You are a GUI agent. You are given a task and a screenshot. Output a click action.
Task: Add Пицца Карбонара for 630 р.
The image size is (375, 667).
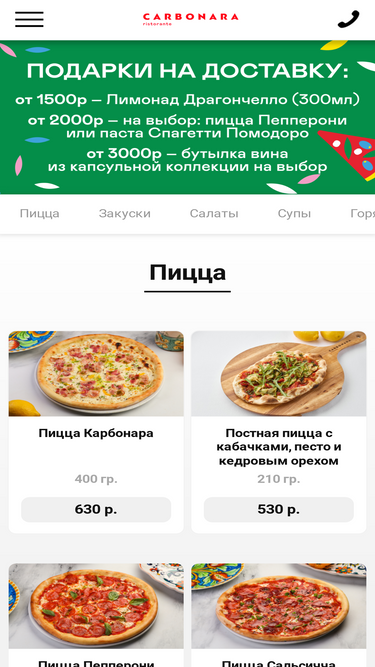(x=96, y=510)
